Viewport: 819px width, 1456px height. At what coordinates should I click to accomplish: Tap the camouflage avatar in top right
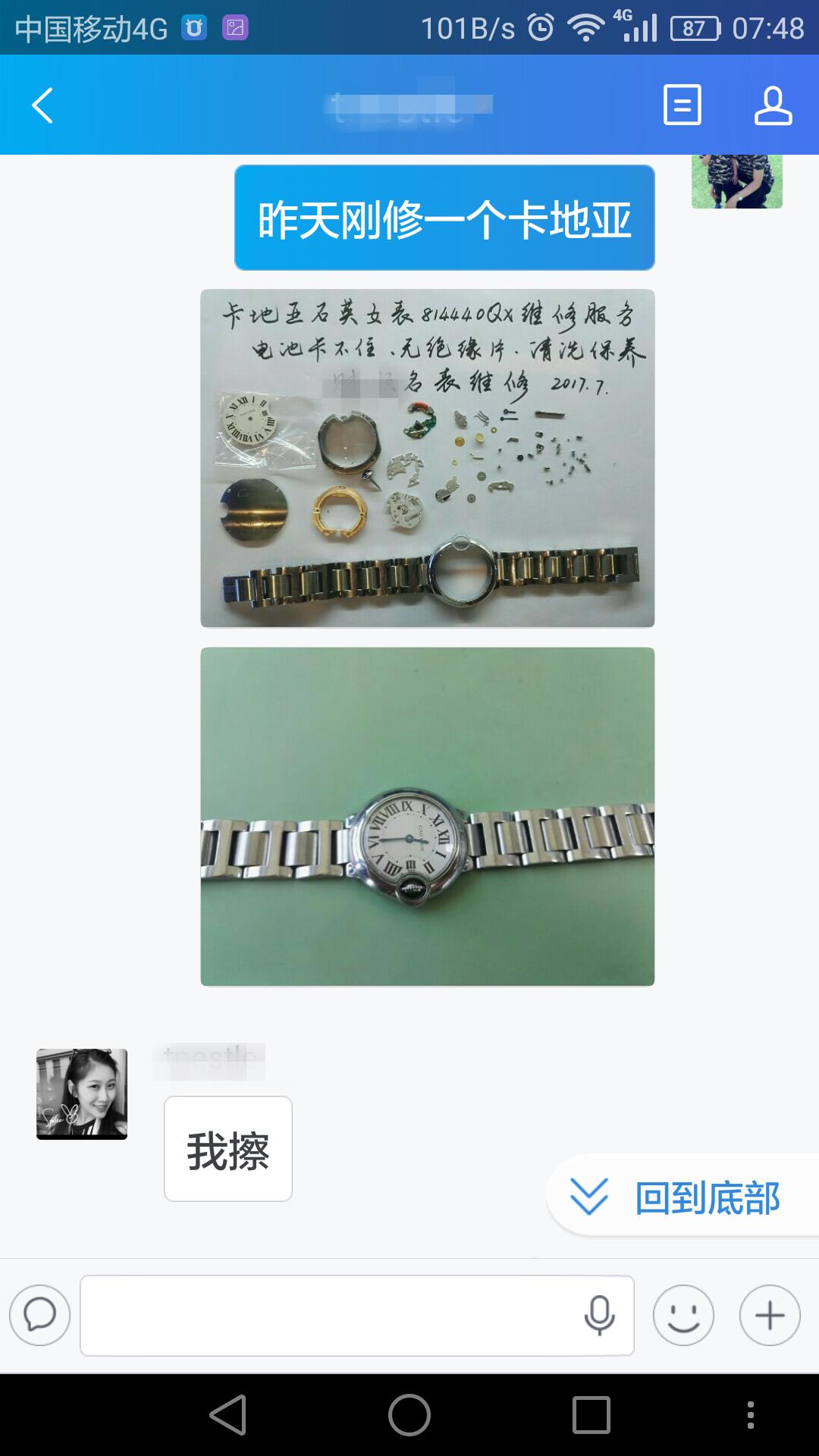click(736, 186)
